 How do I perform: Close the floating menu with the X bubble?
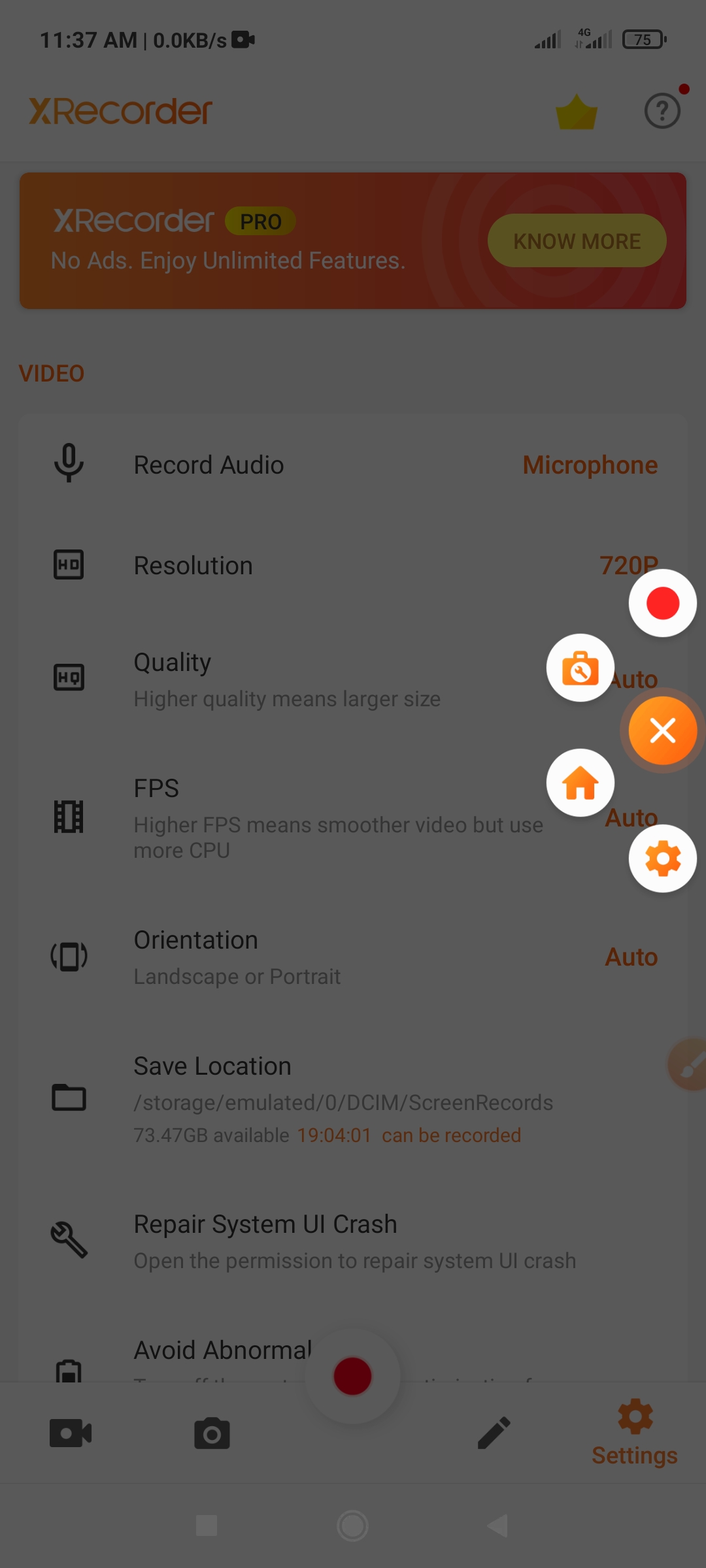pos(662,730)
